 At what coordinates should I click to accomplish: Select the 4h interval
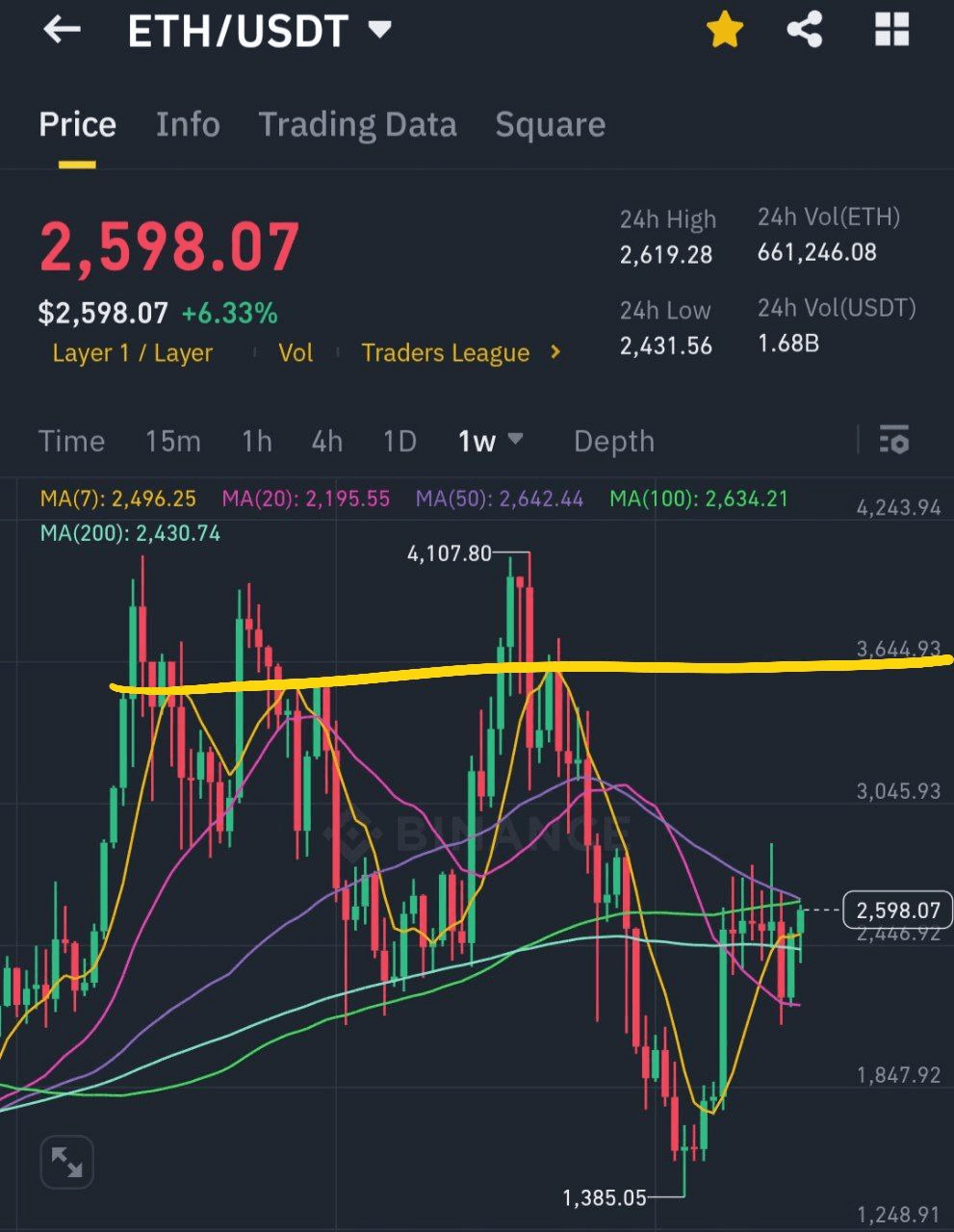coord(327,441)
